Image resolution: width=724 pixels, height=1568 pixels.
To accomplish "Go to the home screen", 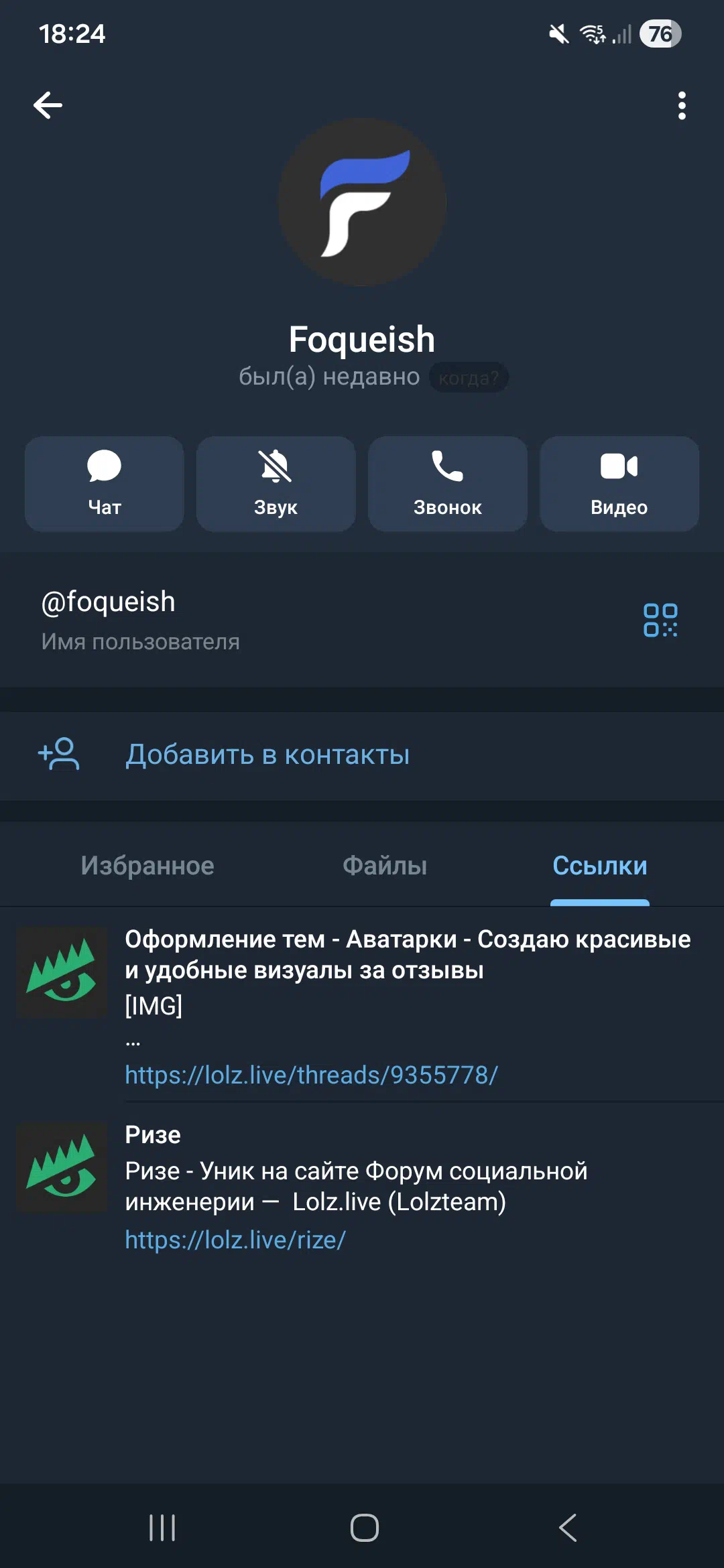I will coord(364,1528).
